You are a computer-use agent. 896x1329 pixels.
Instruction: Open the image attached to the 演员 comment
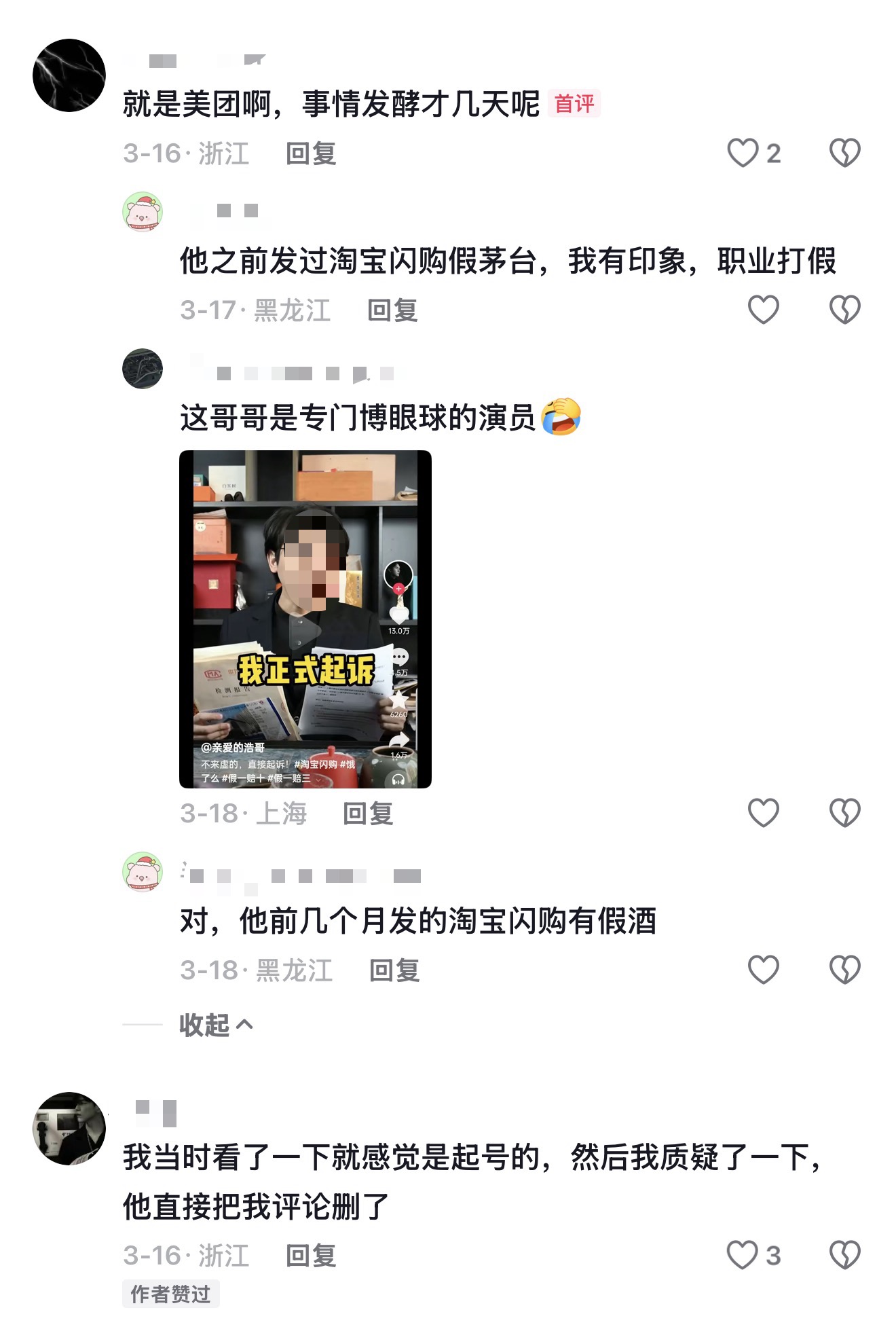(x=305, y=619)
